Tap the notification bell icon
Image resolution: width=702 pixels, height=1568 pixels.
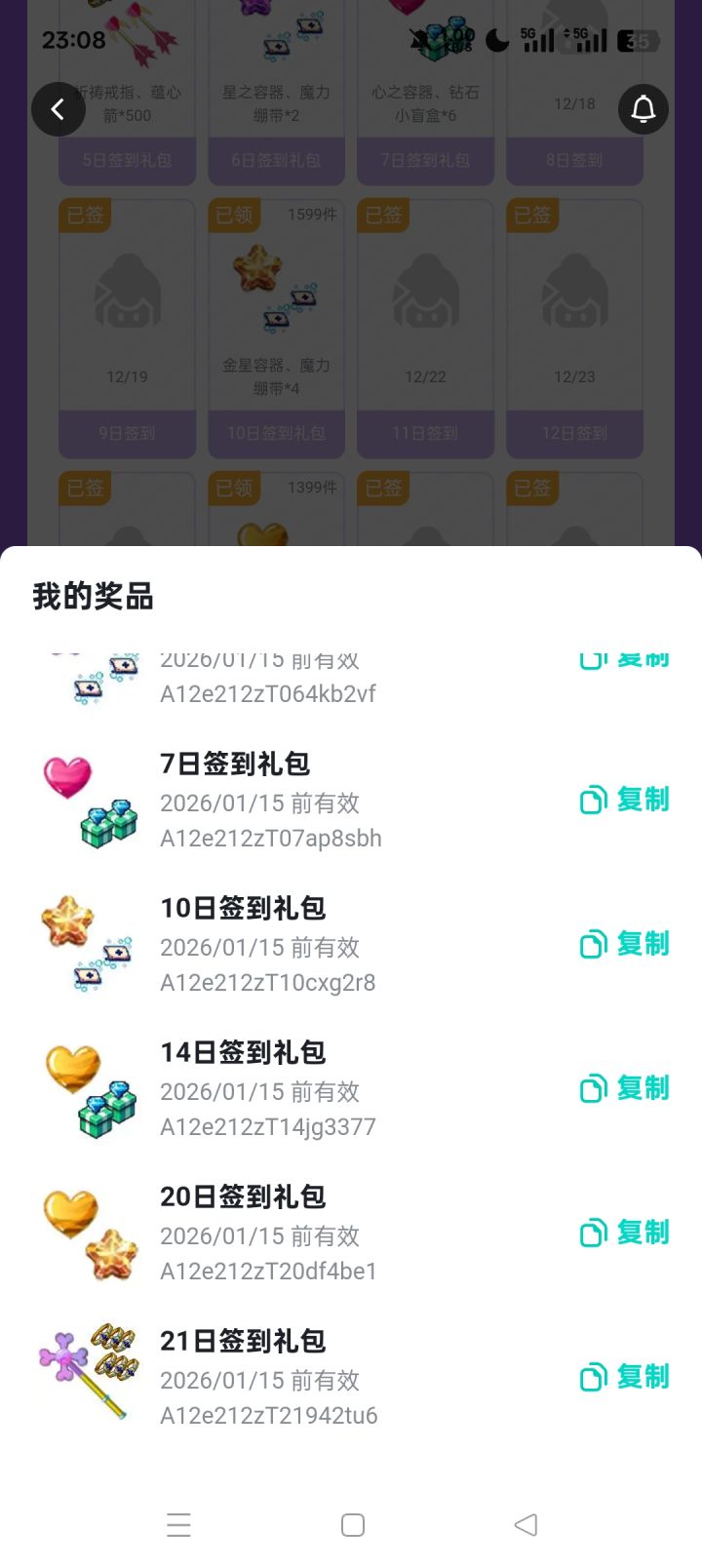(x=643, y=110)
